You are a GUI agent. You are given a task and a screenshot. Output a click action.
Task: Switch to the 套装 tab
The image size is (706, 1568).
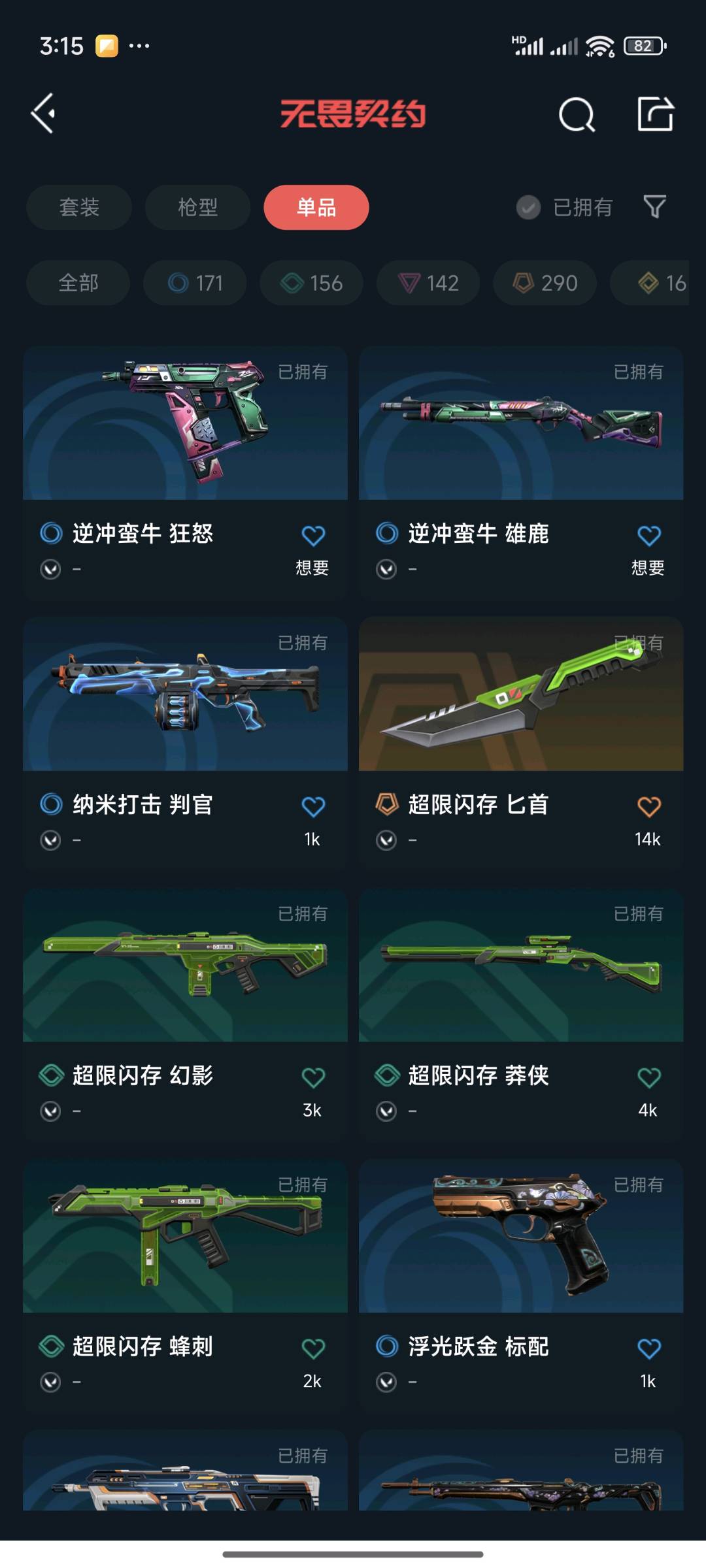[x=79, y=207]
